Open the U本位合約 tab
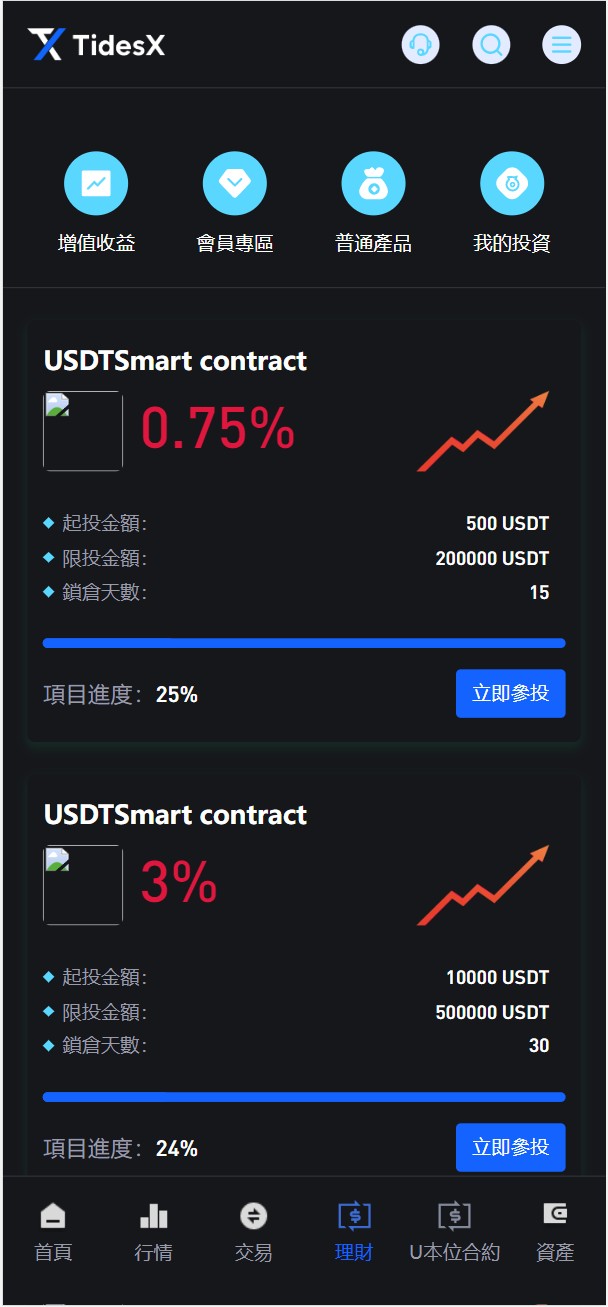This screenshot has height=1307, width=608. pyautogui.click(x=454, y=1232)
